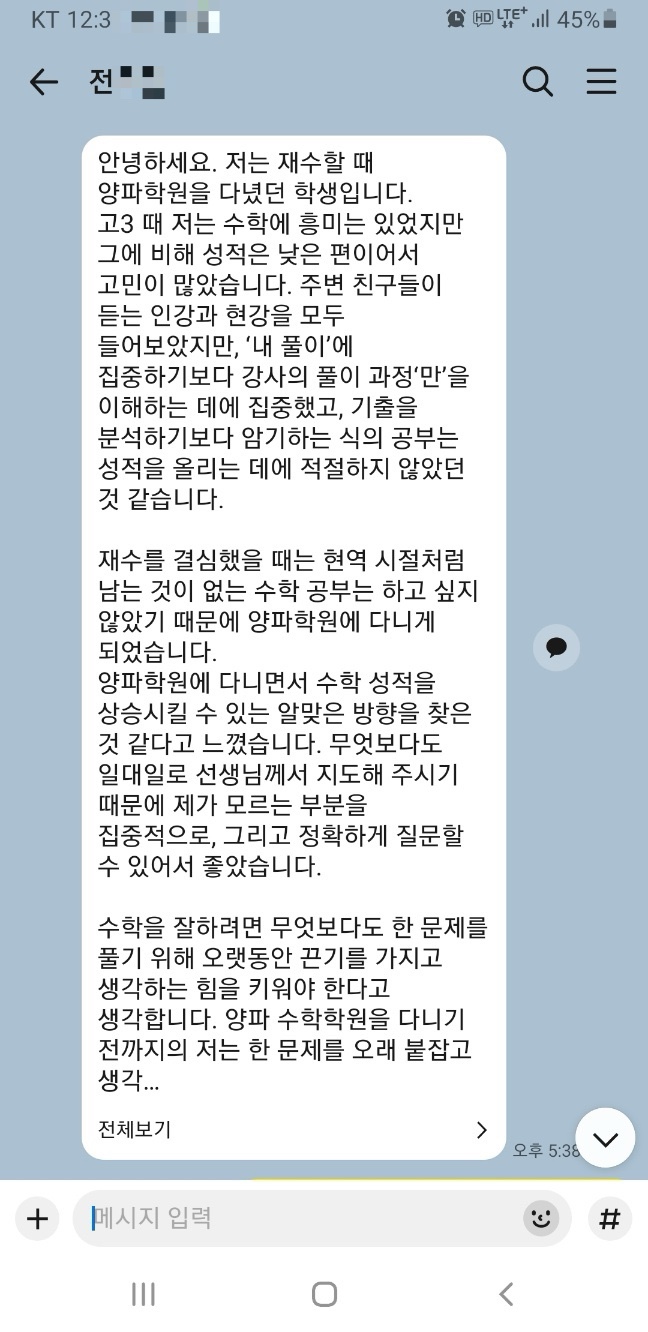Focus the 메시지 입력 text field

(x=300, y=1218)
